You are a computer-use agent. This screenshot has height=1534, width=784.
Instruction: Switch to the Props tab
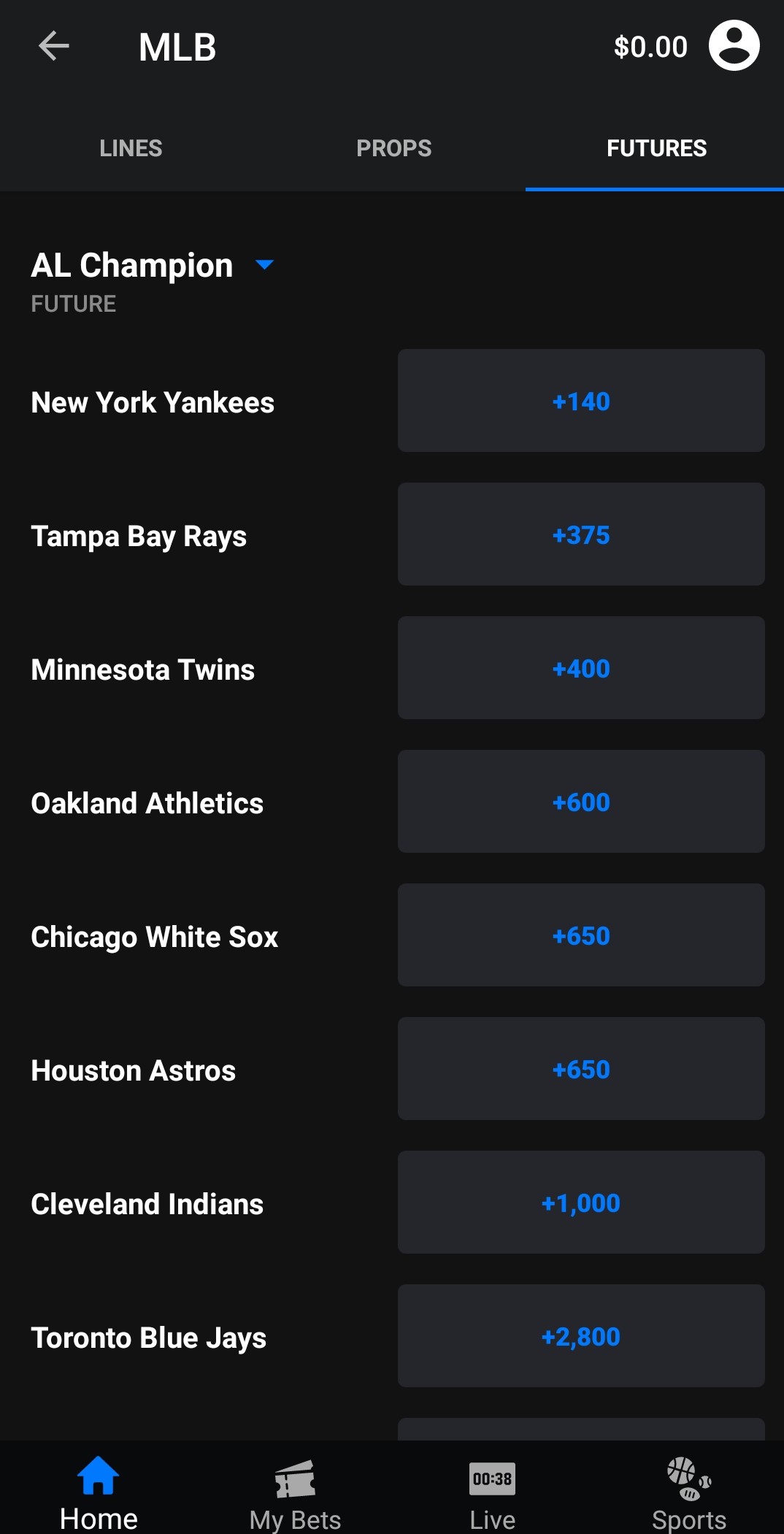click(393, 148)
